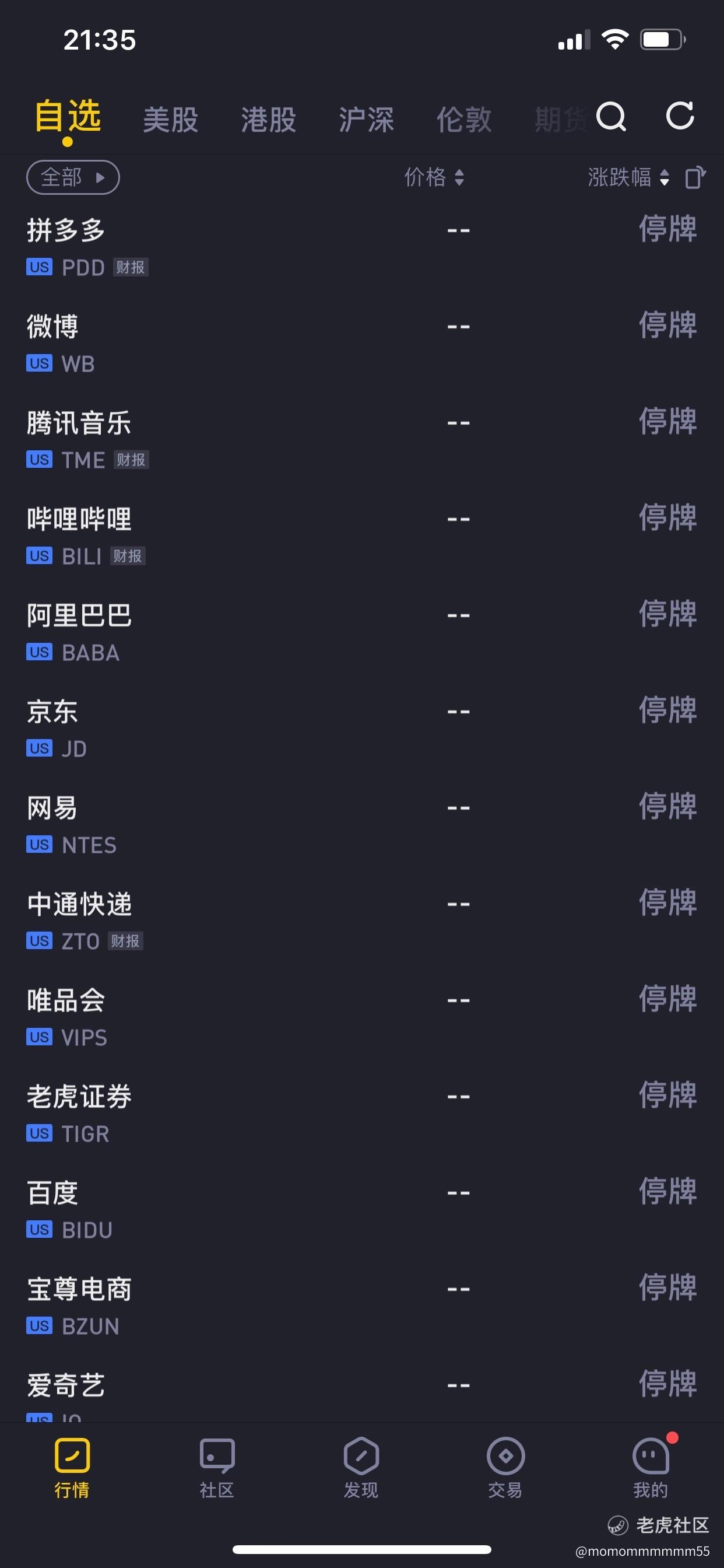Switch to the 美股 tab
The height and width of the screenshot is (1568, 724).
click(170, 118)
